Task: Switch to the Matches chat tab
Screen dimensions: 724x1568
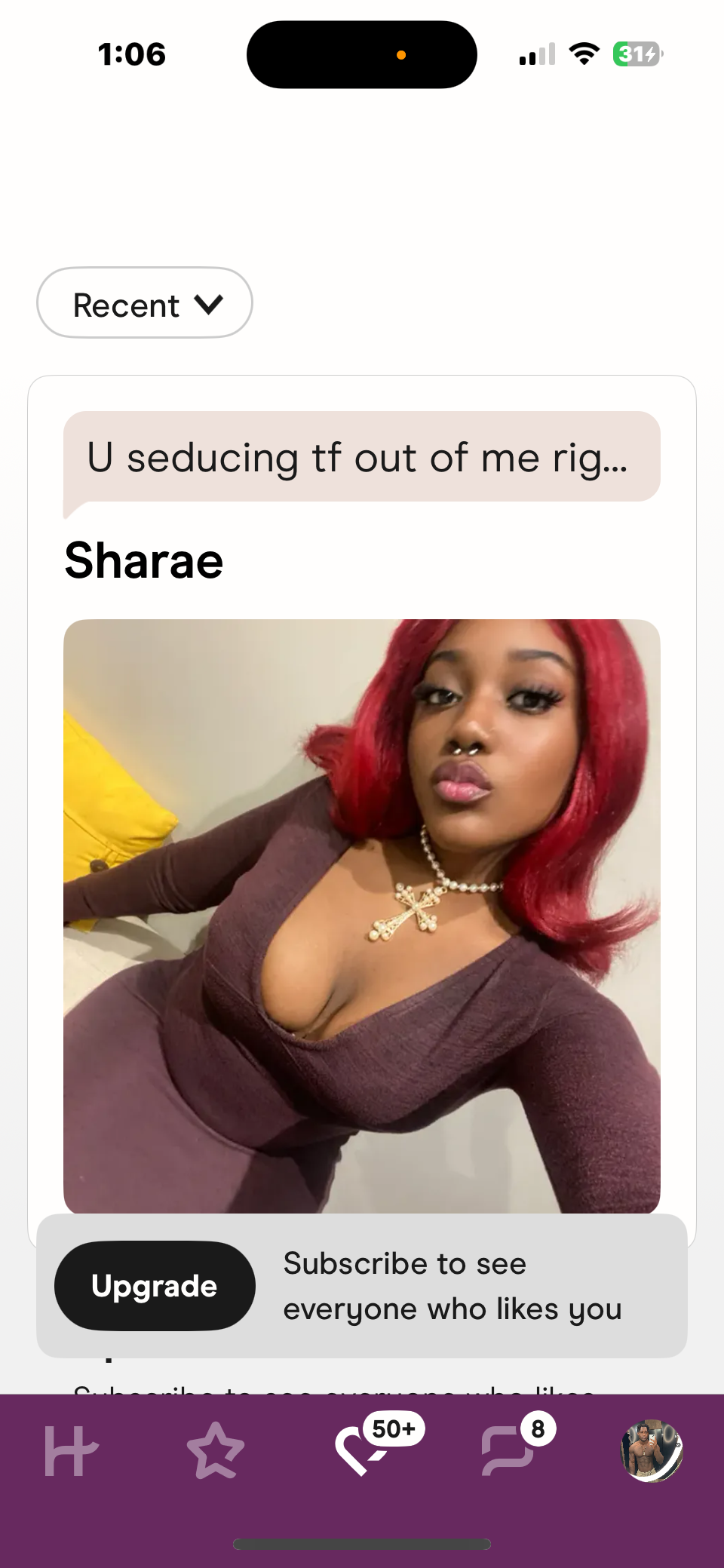Action: pos(507,1450)
